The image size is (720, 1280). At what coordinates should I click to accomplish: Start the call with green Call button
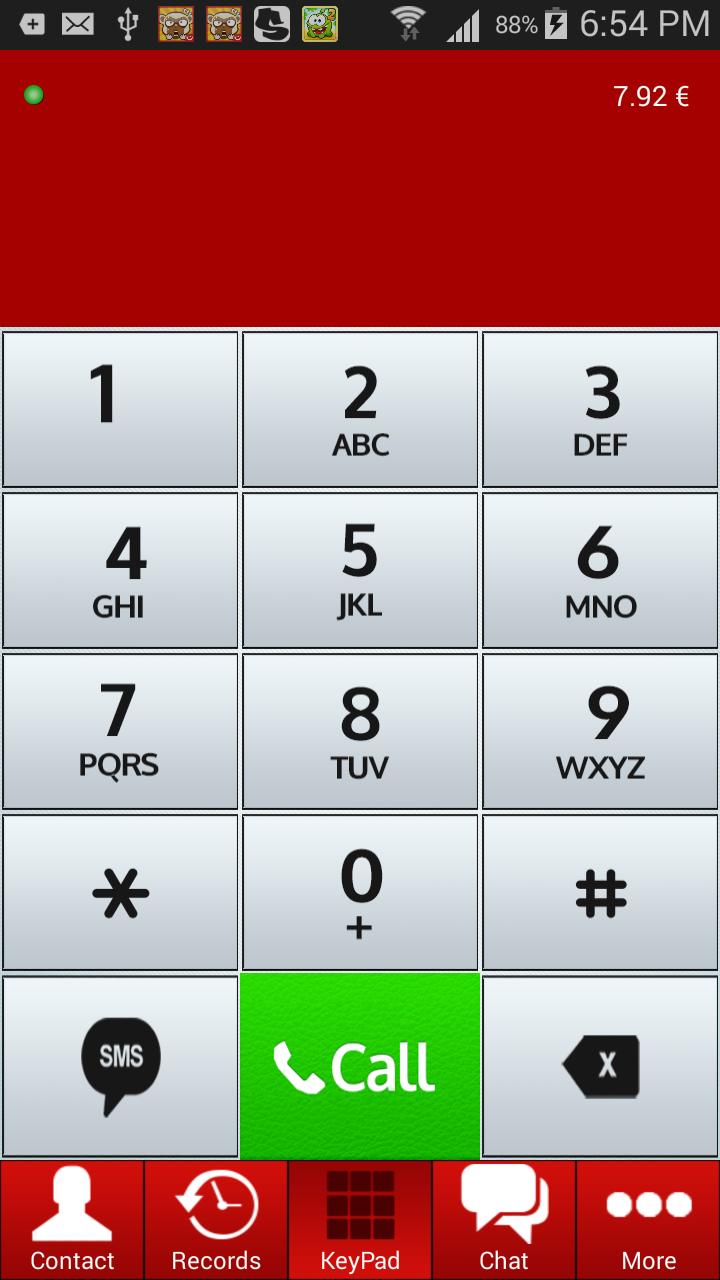coord(360,1066)
